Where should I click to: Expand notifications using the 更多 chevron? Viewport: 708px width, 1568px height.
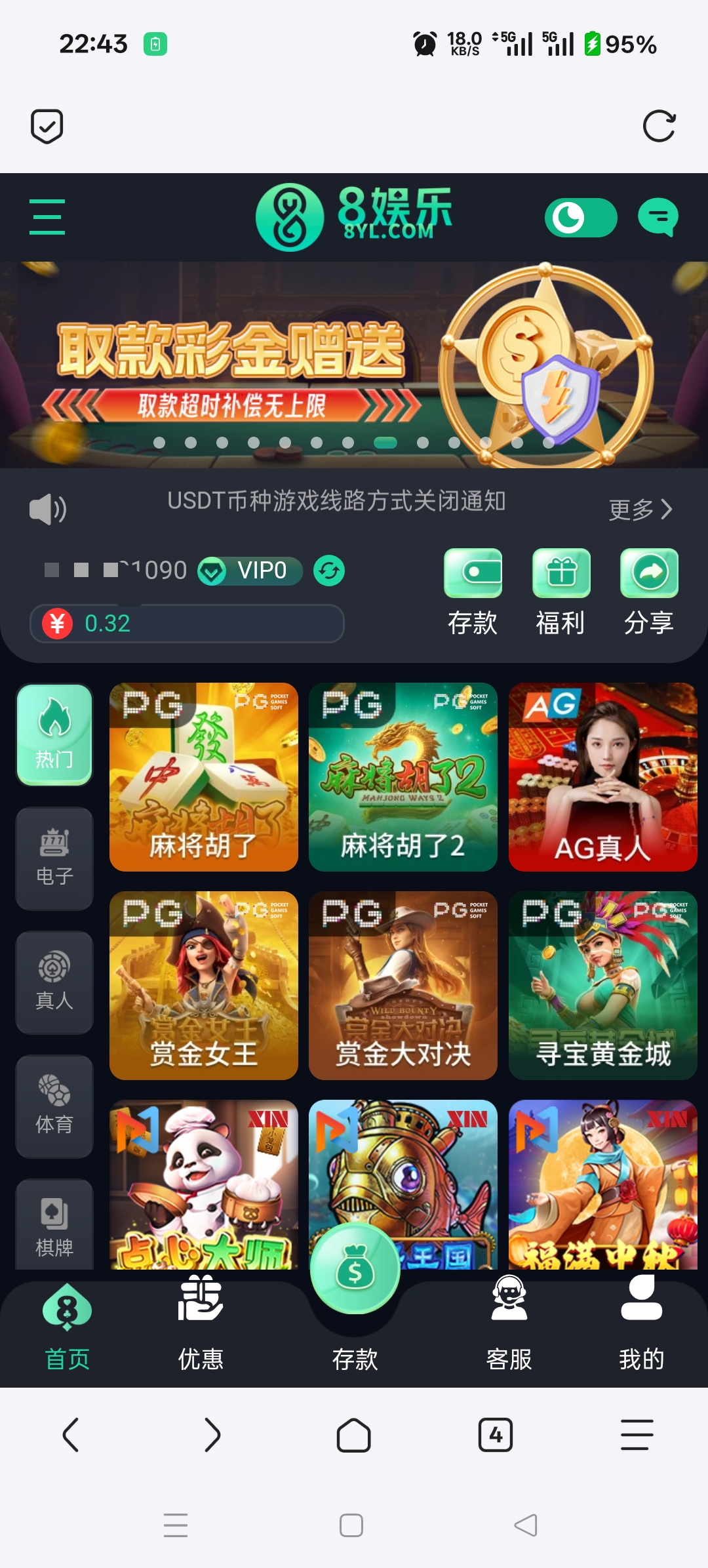click(x=640, y=509)
